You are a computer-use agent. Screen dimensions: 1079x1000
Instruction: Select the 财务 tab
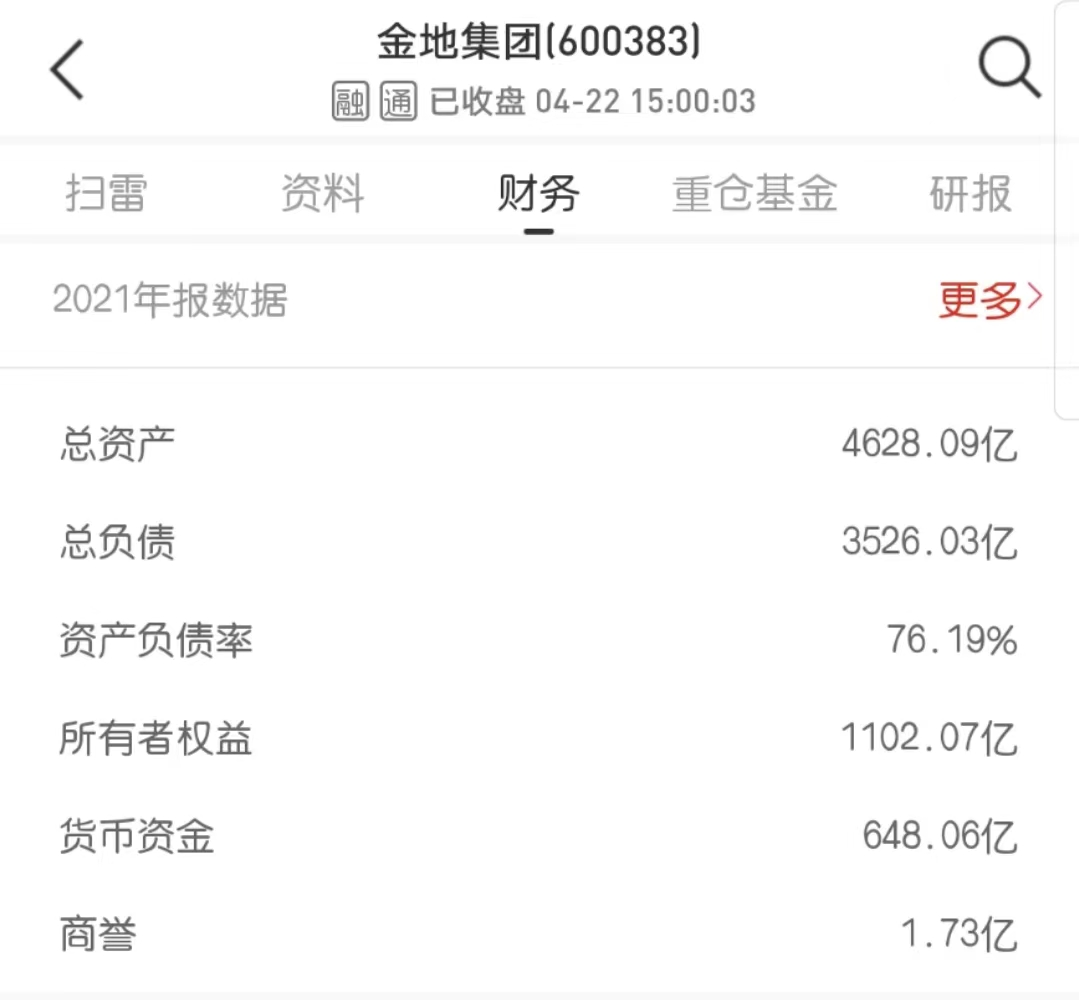point(538,193)
